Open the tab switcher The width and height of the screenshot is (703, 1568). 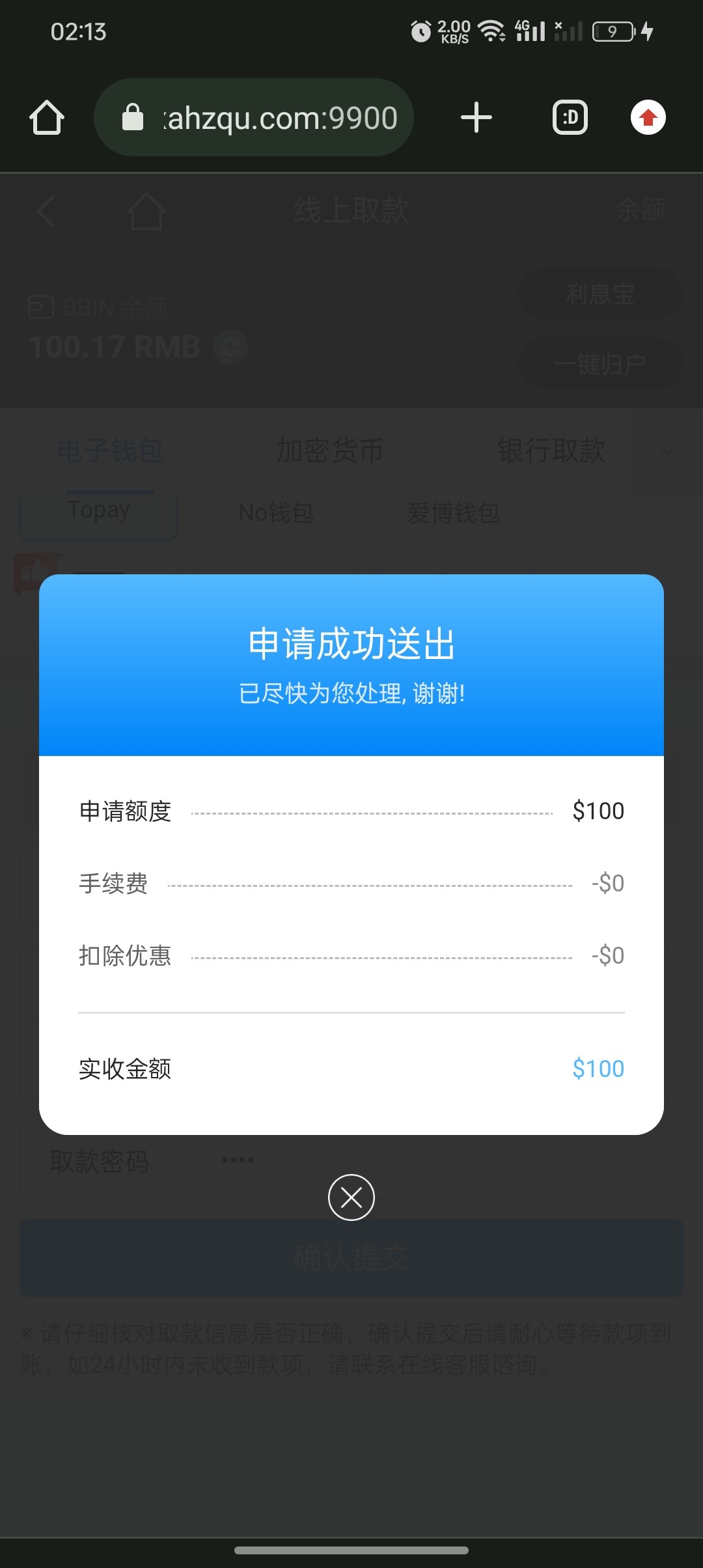570,118
